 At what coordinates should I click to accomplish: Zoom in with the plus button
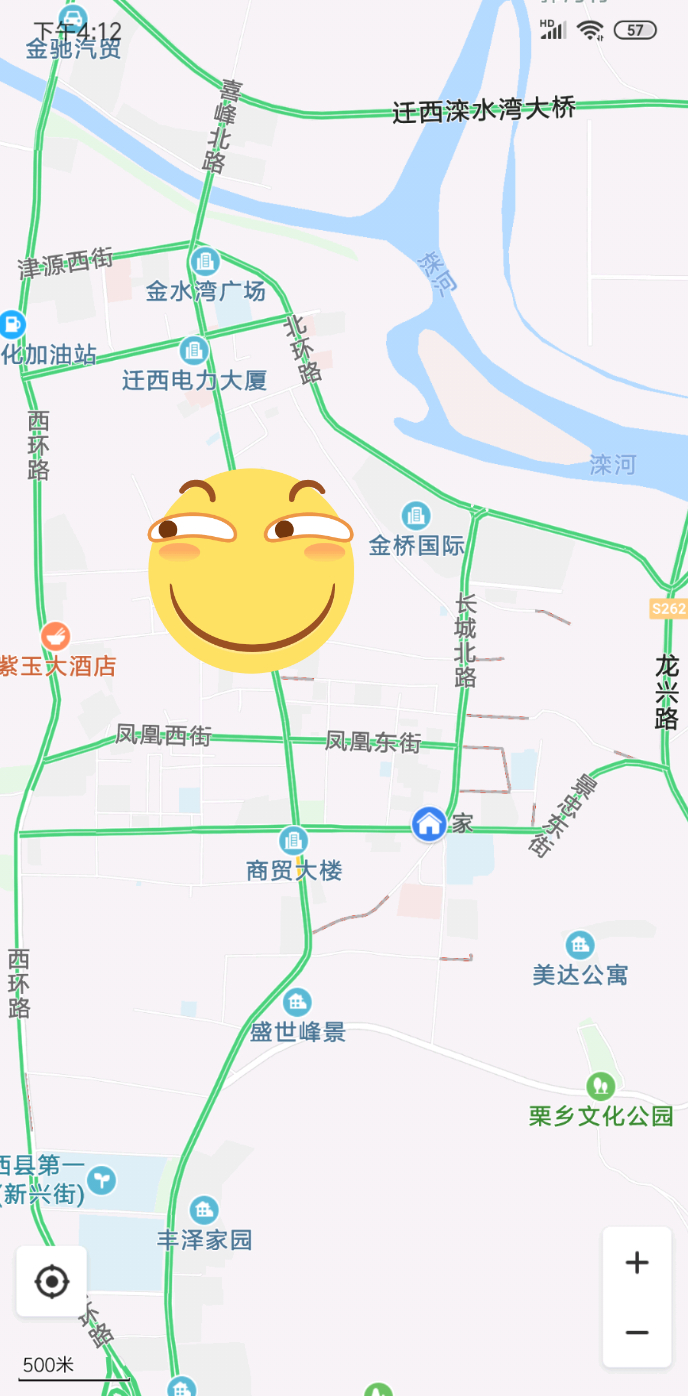637,1262
